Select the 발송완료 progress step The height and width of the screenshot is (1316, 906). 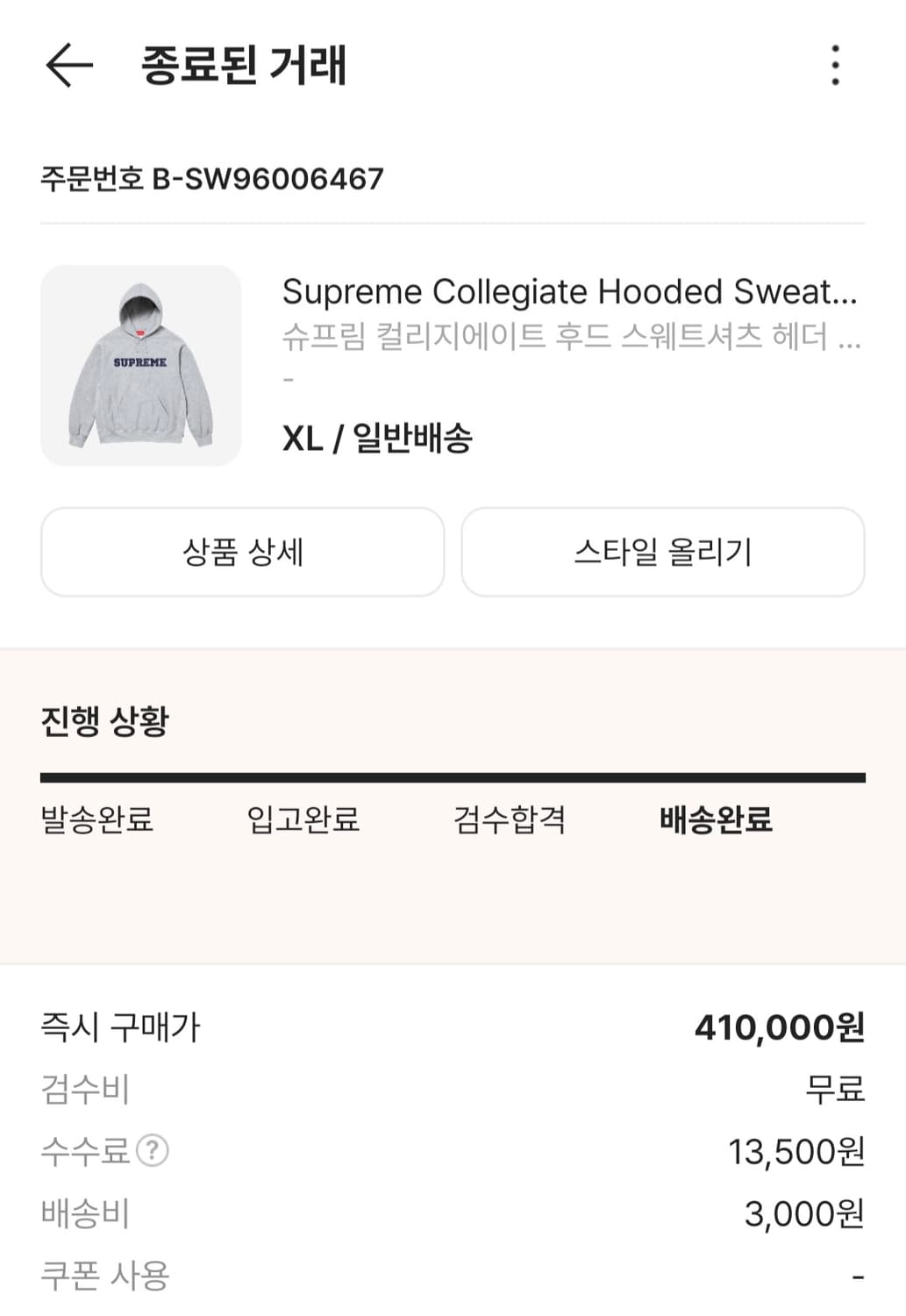96,820
